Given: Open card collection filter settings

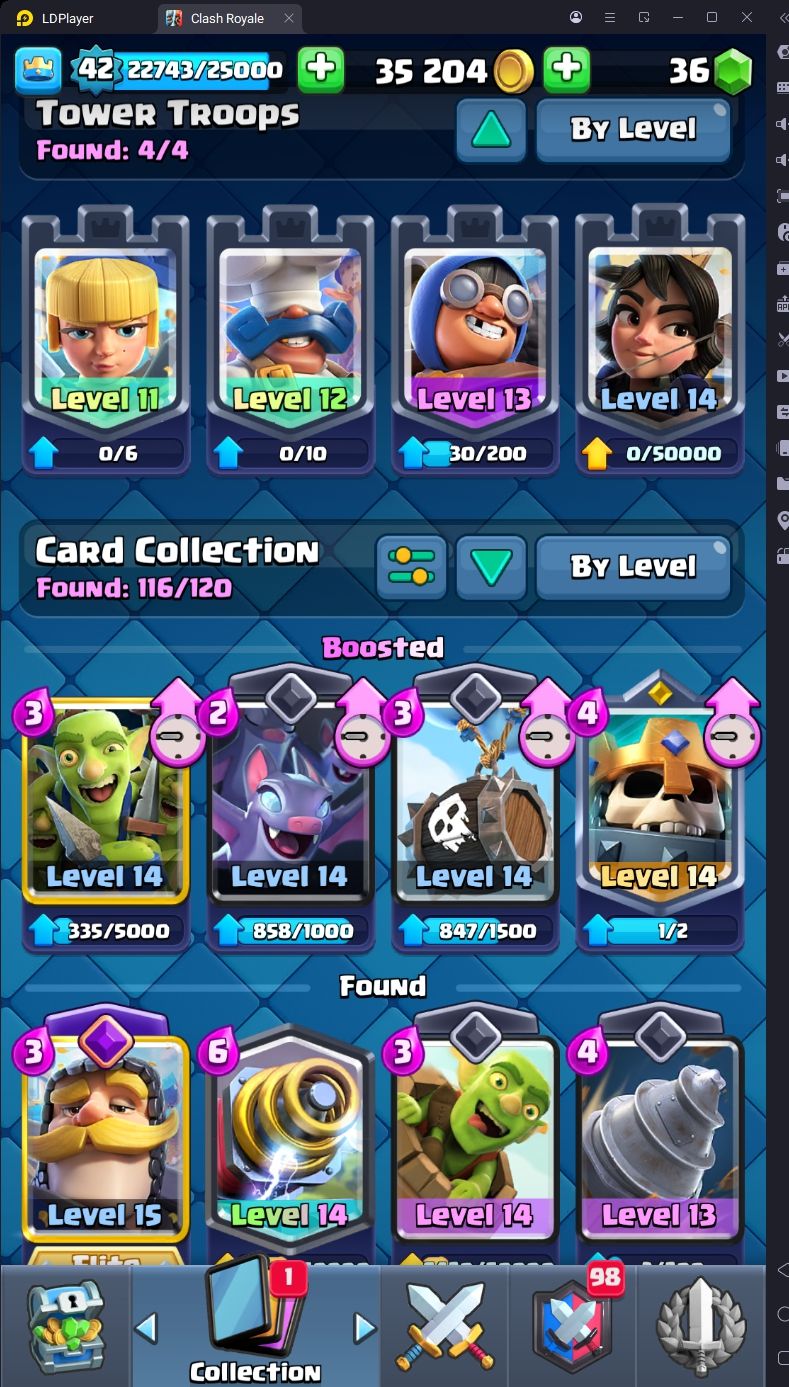Looking at the screenshot, I should point(411,567).
